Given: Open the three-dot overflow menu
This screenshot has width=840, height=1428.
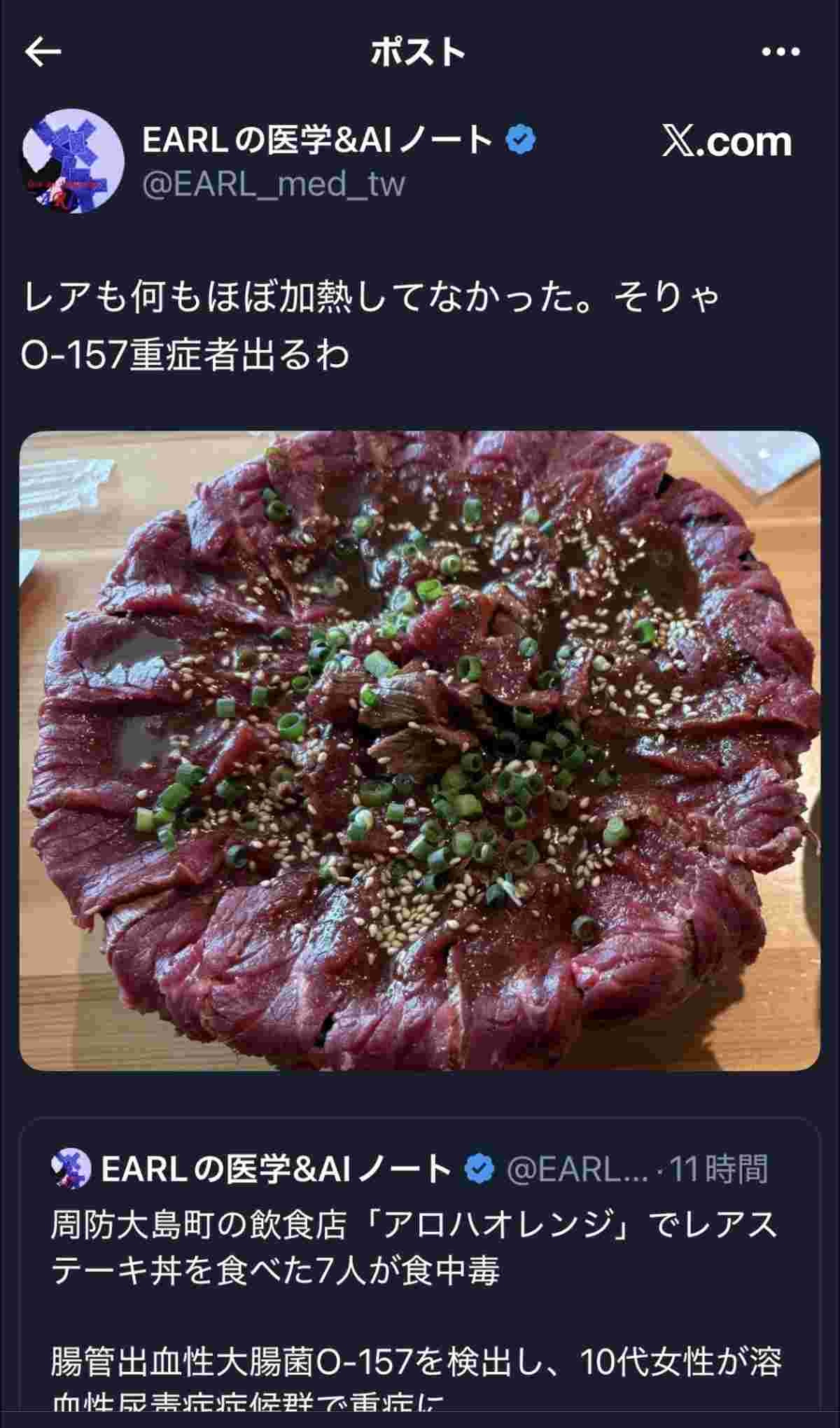Looking at the screenshot, I should coord(780,53).
